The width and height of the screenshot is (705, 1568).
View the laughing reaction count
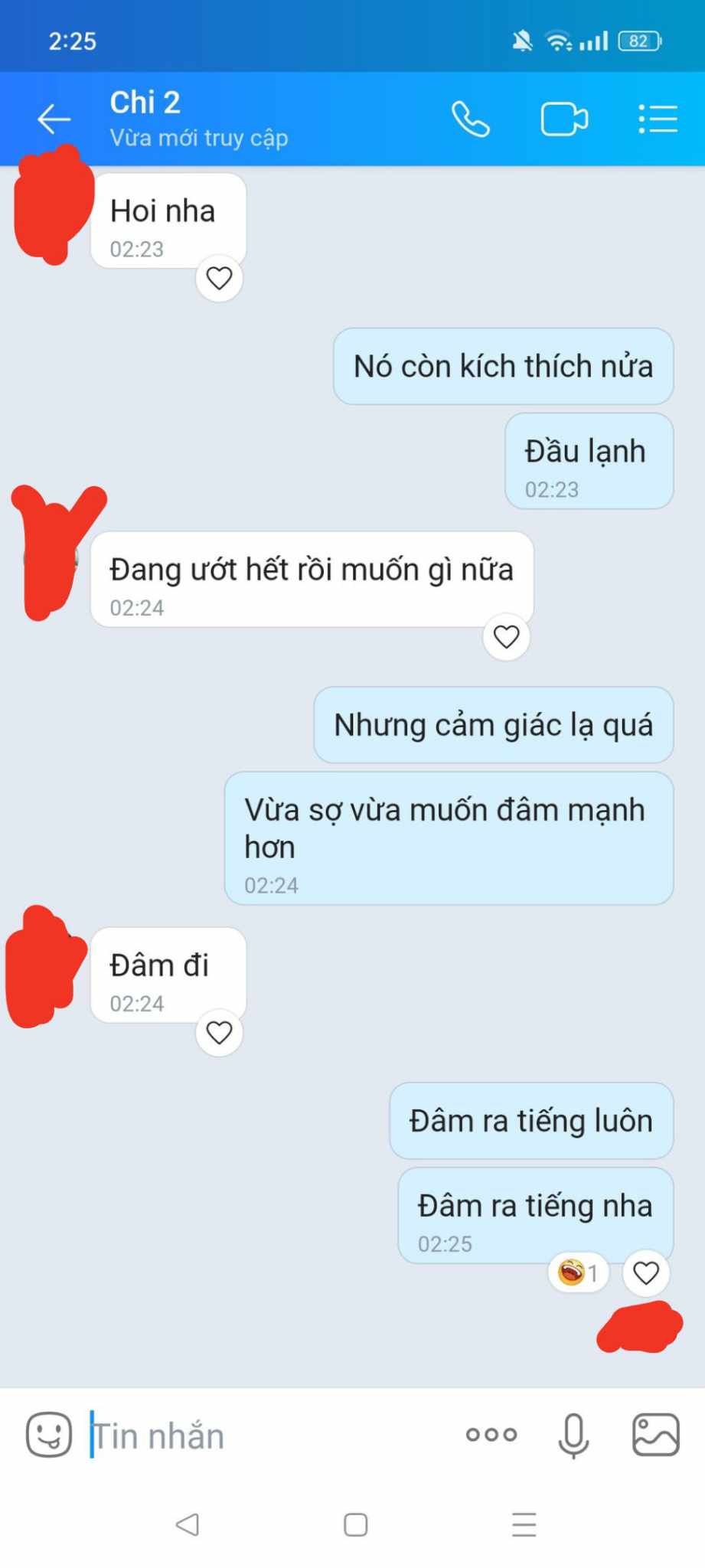(578, 1272)
